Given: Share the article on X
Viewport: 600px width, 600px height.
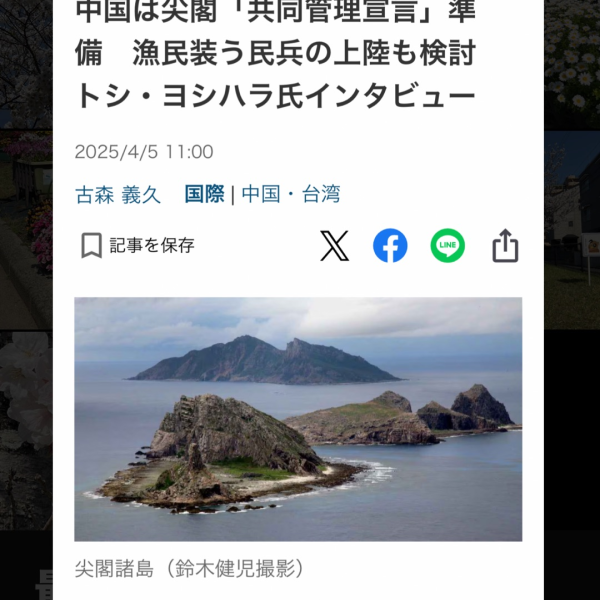Looking at the screenshot, I should coord(335,245).
